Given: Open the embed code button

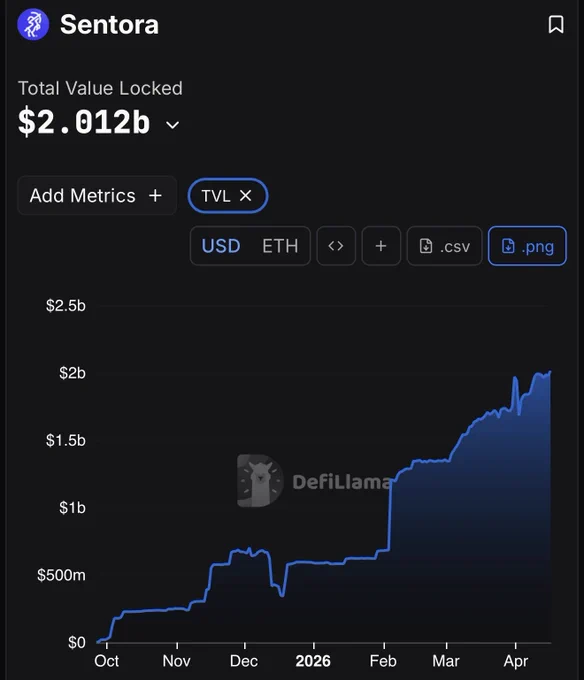Looking at the screenshot, I should coord(336,246).
